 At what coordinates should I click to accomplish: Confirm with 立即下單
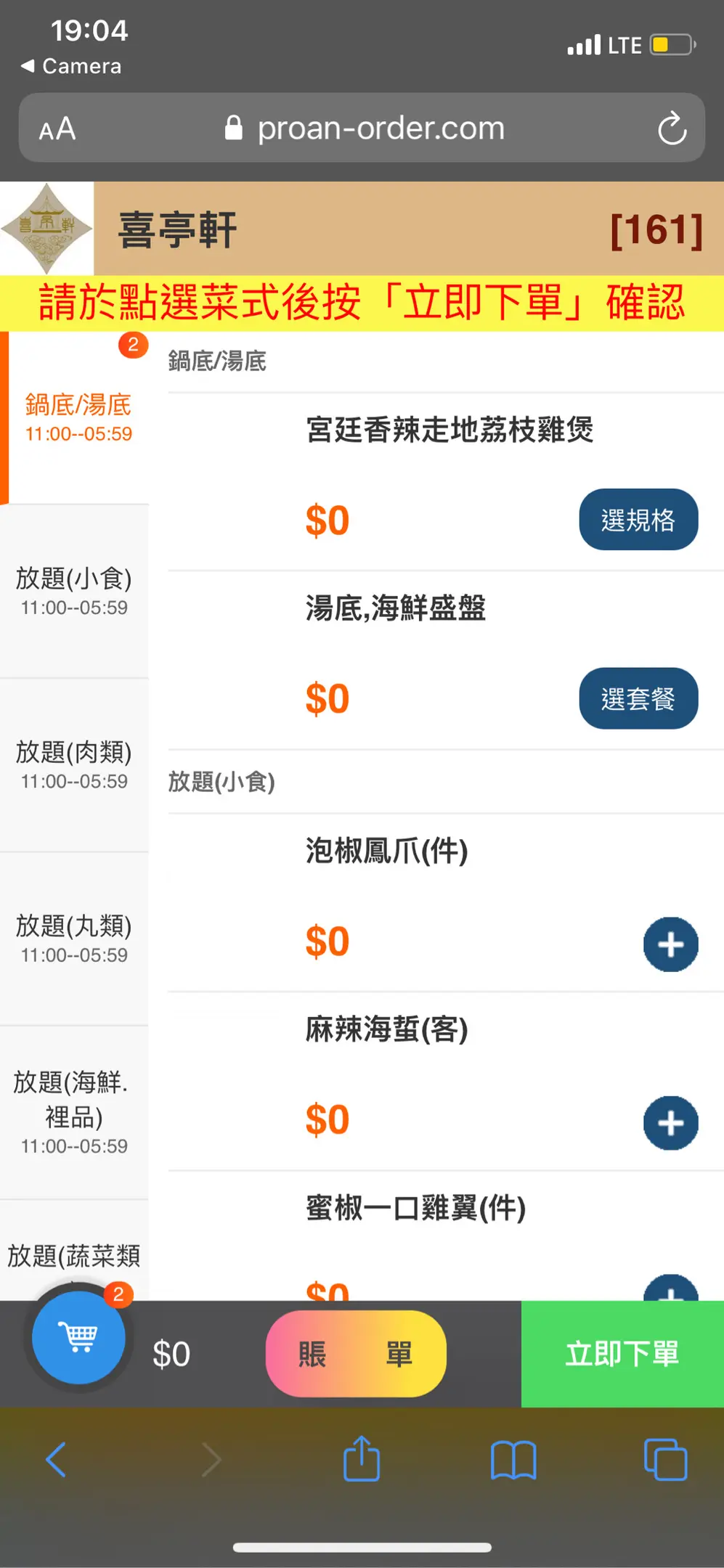pyautogui.click(x=622, y=1354)
